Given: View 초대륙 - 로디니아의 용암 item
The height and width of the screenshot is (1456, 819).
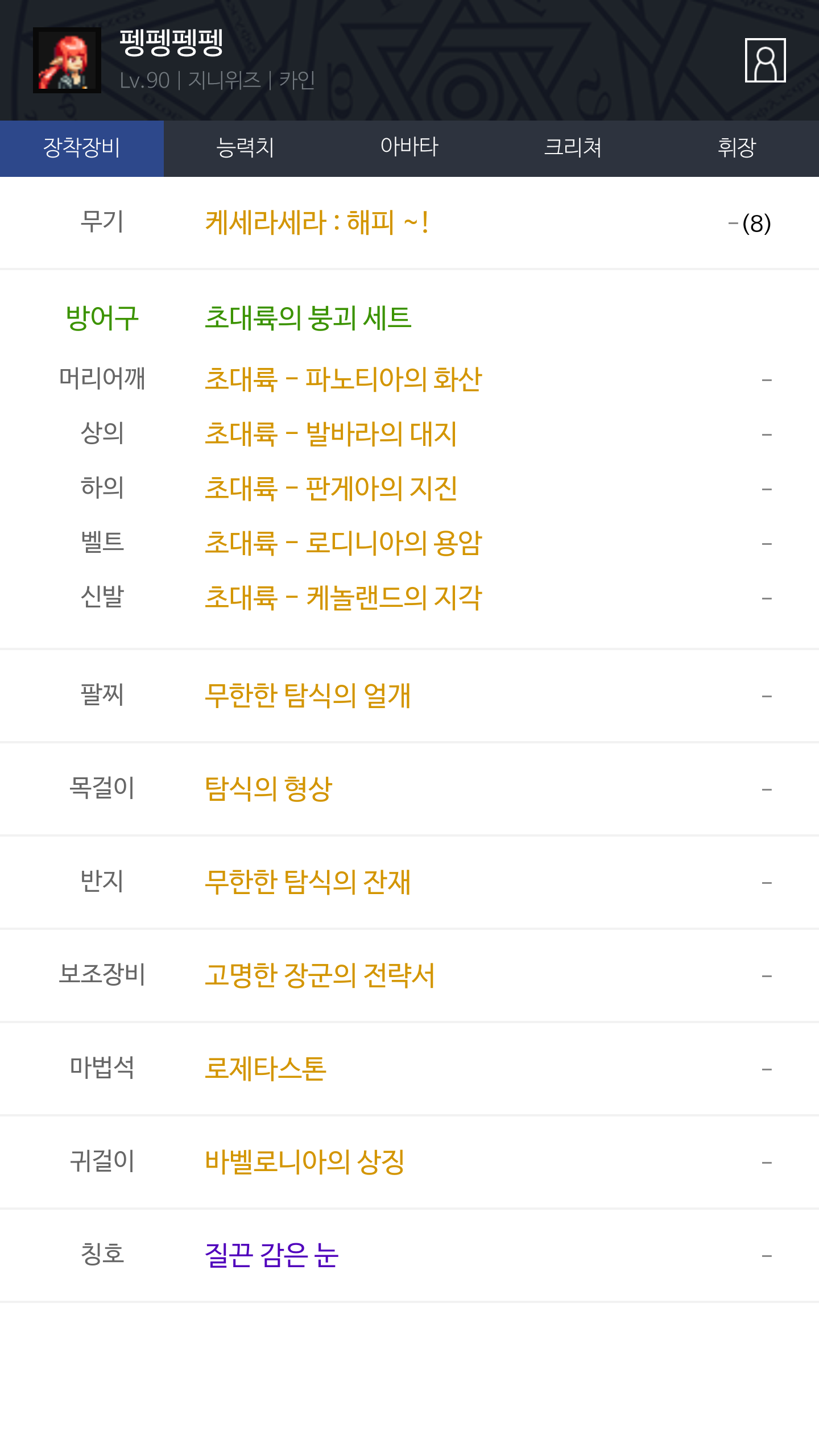Looking at the screenshot, I should pos(343,543).
